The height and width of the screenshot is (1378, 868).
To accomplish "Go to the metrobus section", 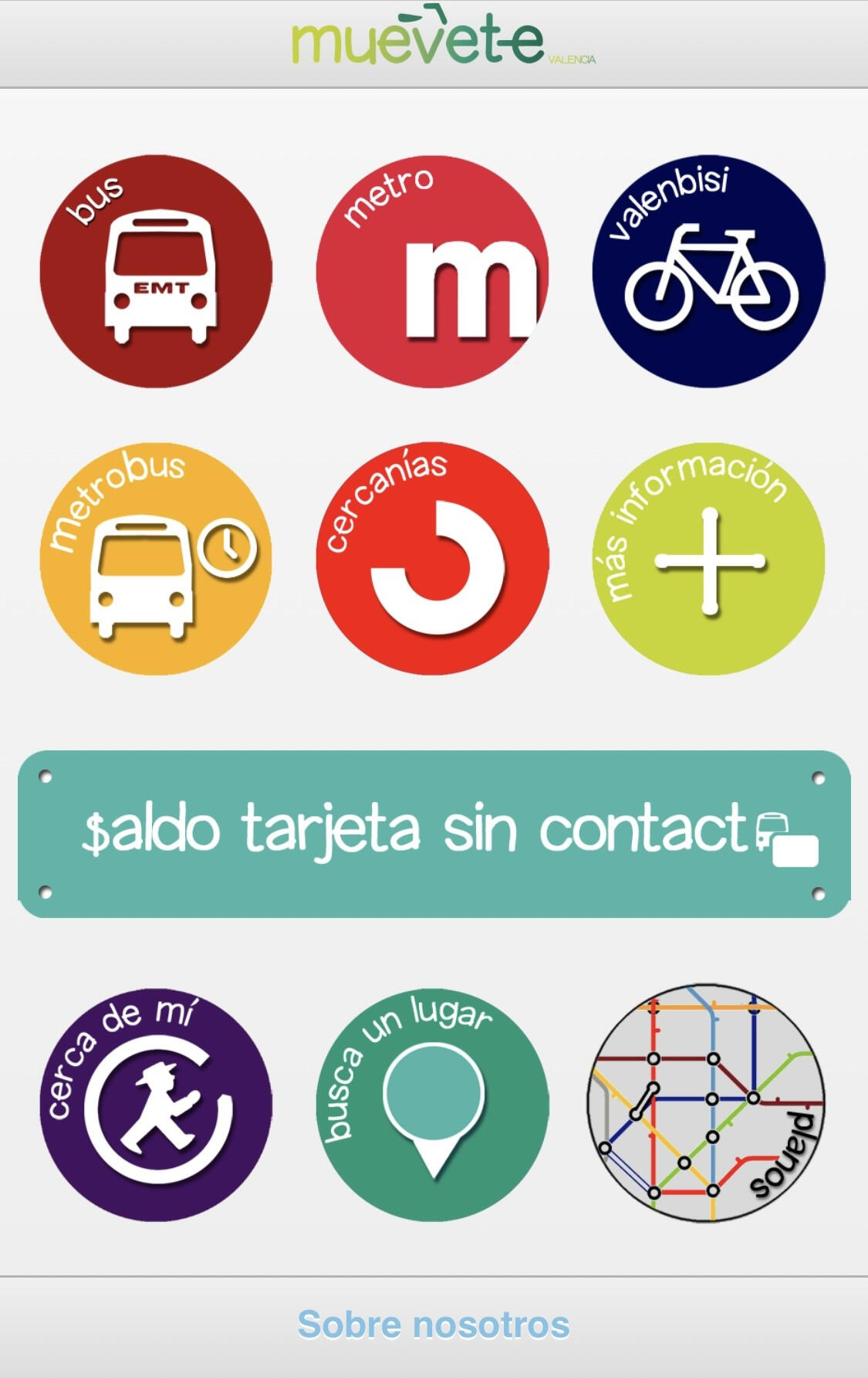I will 156,559.
